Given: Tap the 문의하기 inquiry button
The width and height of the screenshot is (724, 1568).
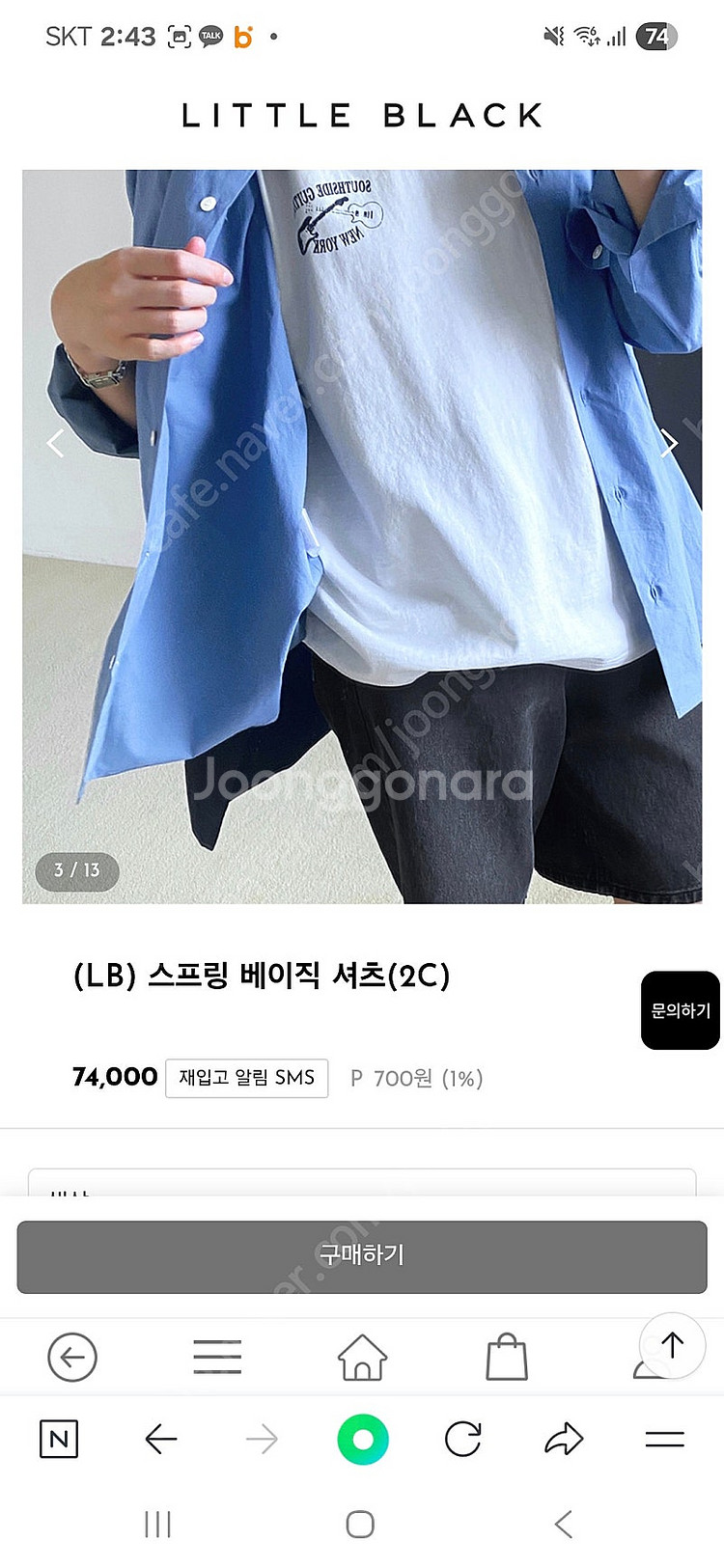Looking at the screenshot, I should [680, 1010].
